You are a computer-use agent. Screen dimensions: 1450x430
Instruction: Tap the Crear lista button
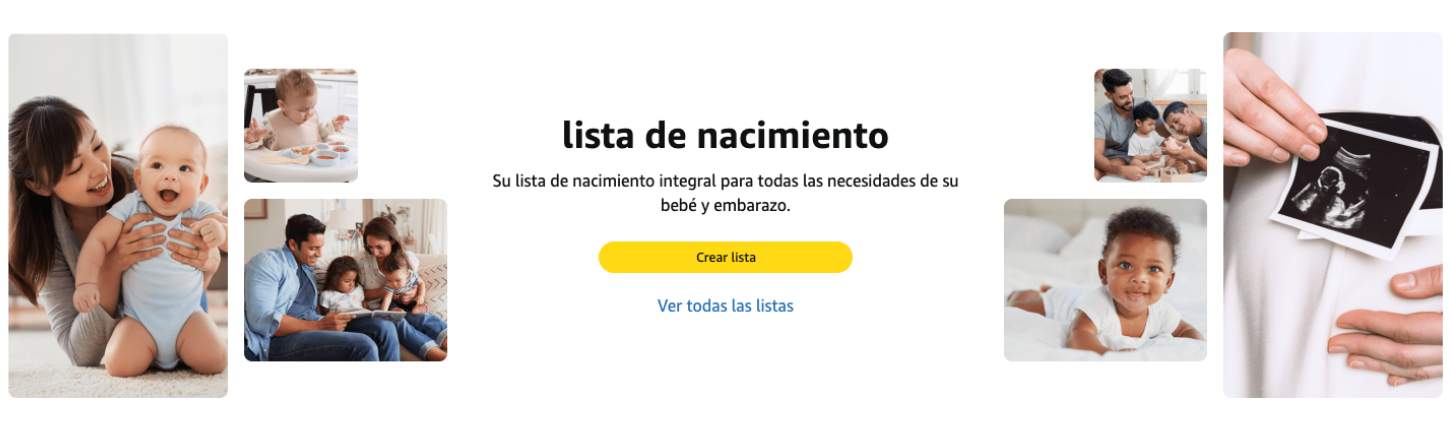[725, 257]
